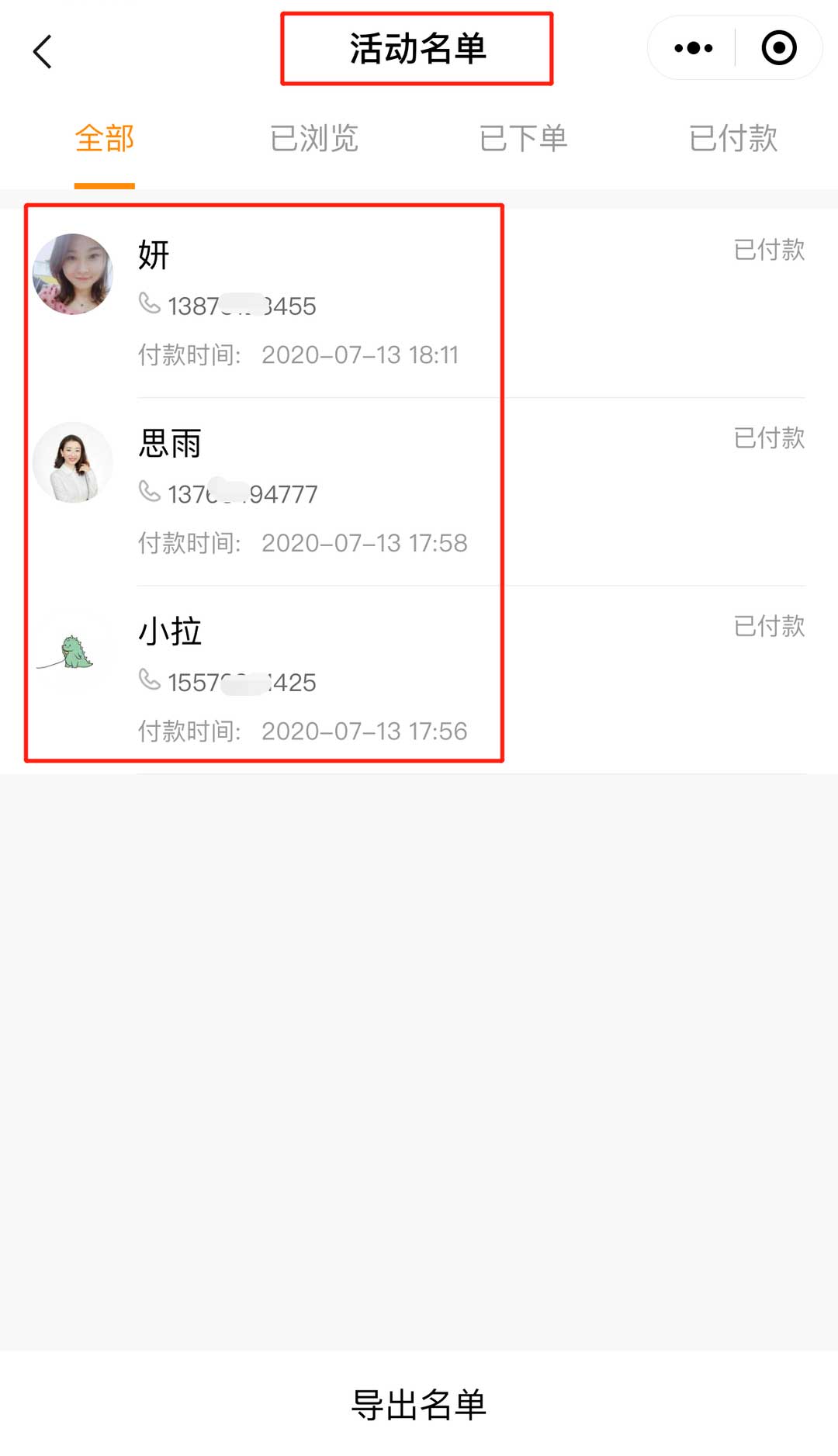
Task: Tap the phone icon beside 小拉's number
Action: (148, 682)
